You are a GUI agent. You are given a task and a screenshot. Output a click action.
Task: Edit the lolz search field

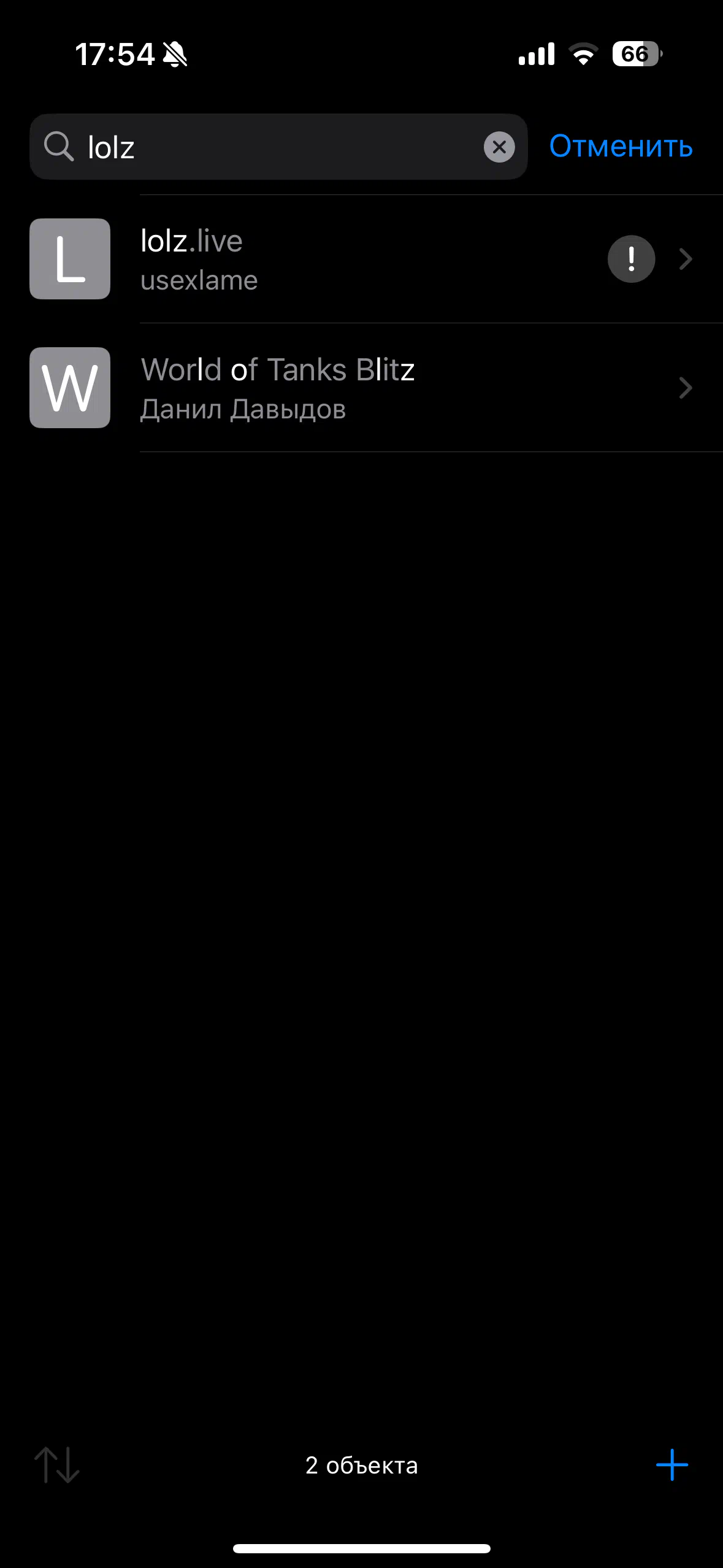coord(278,147)
